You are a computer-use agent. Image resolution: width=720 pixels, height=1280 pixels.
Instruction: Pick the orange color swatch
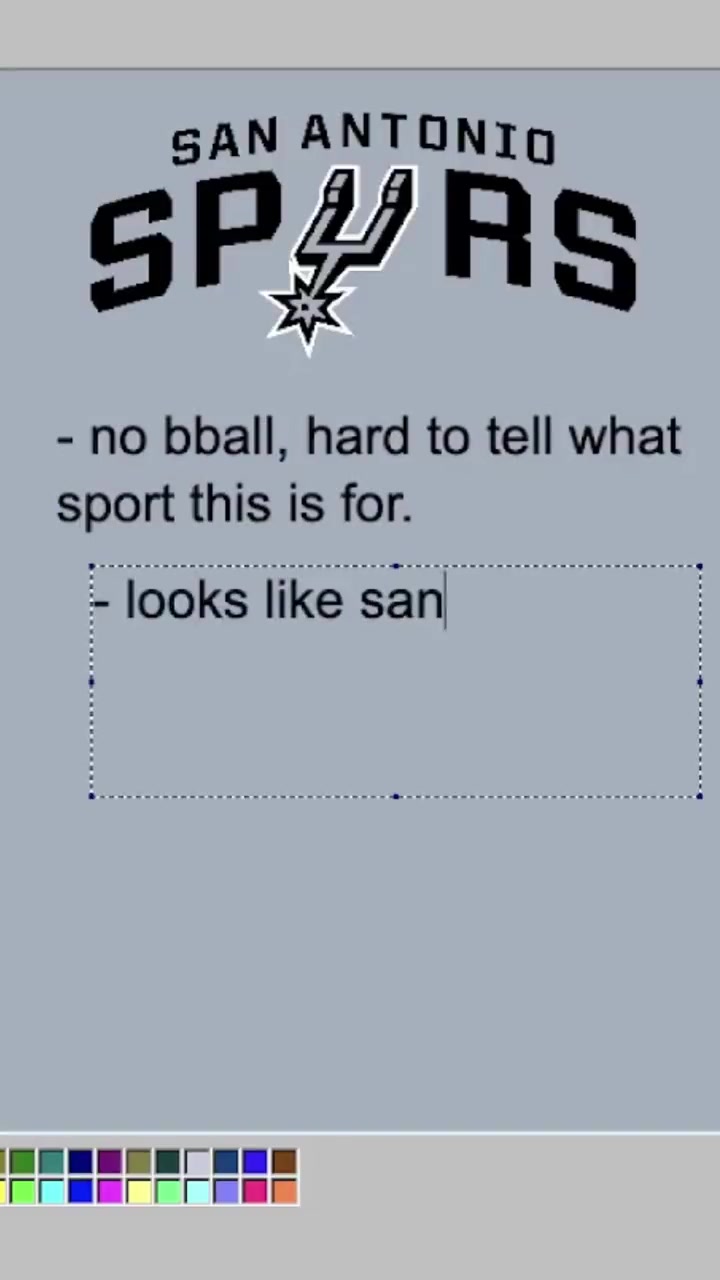[284, 1191]
